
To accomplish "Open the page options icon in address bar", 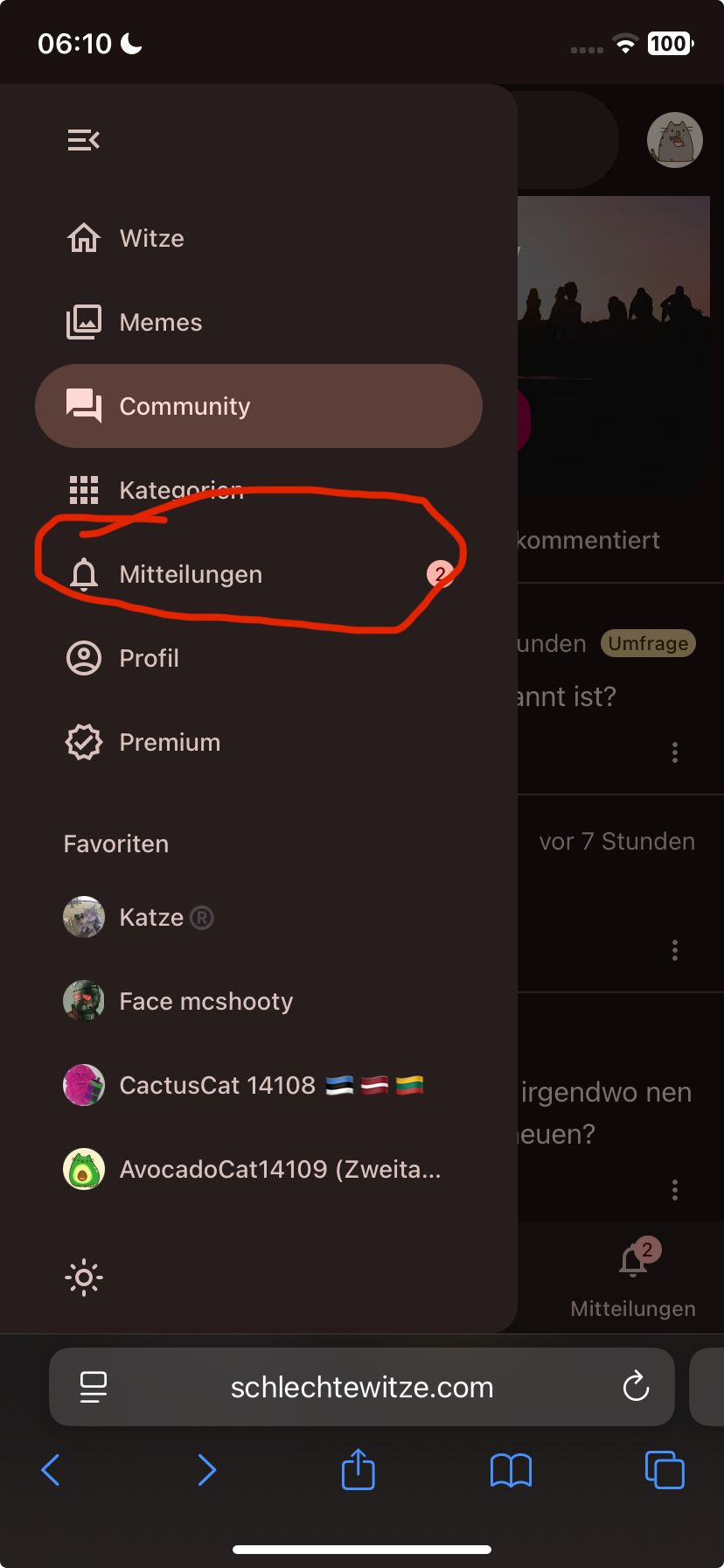I will click(x=94, y=1387).
